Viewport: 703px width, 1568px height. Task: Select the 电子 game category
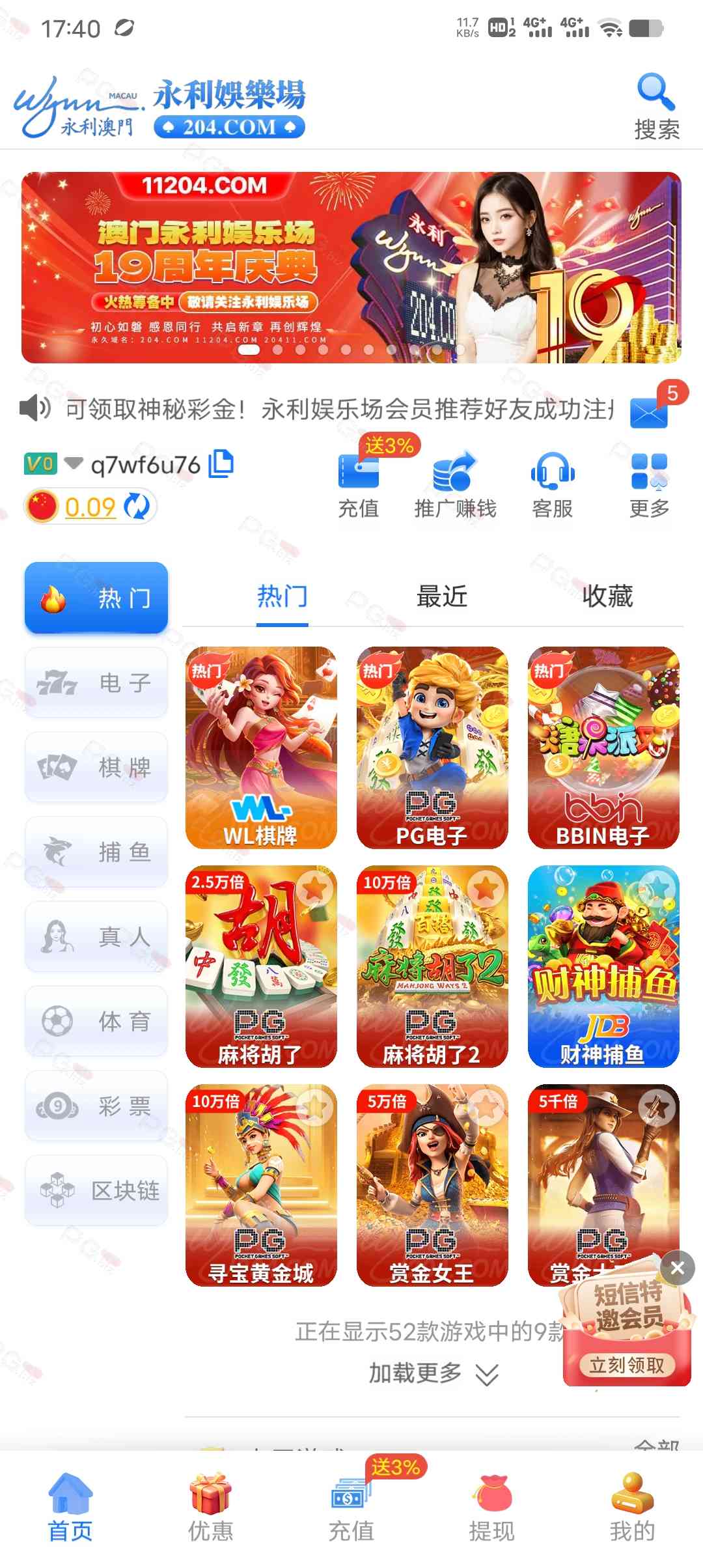coord(96,682)
